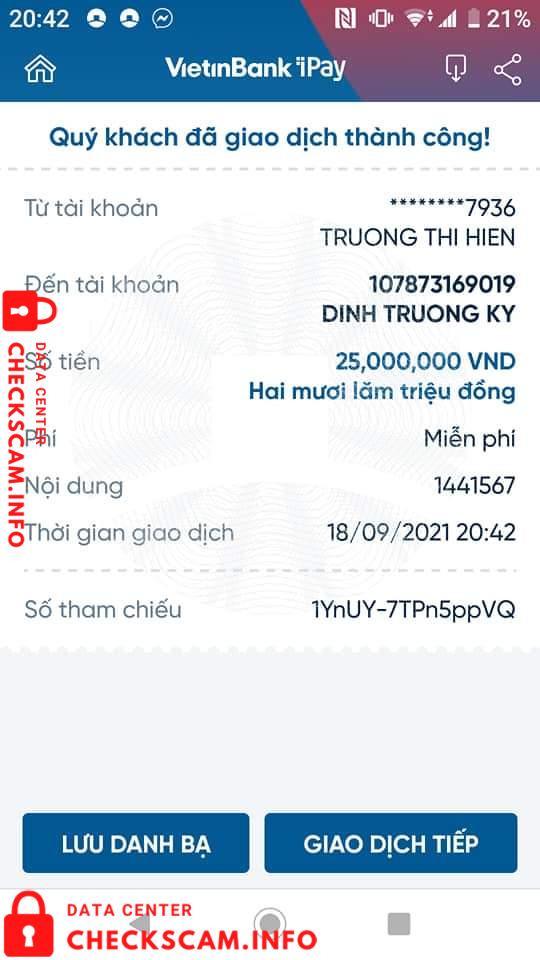540x960 pixels.
Task: Save the receipt with the download icon
Action: pos(456,69)
